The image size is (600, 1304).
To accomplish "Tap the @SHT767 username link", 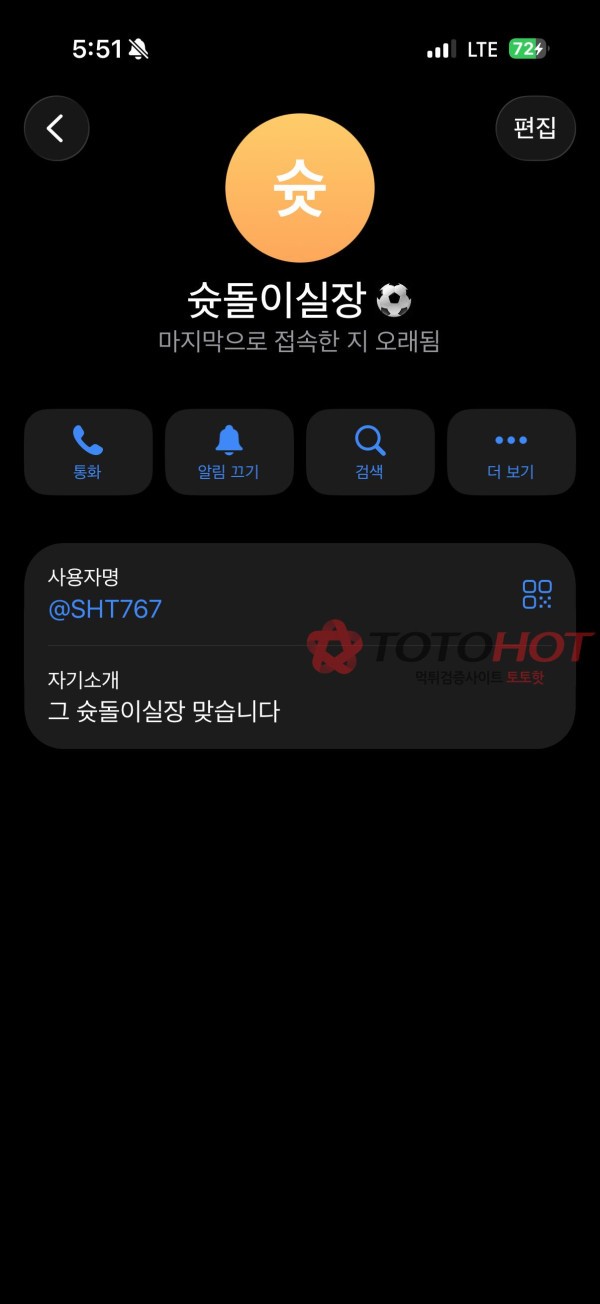I will 105,609.
